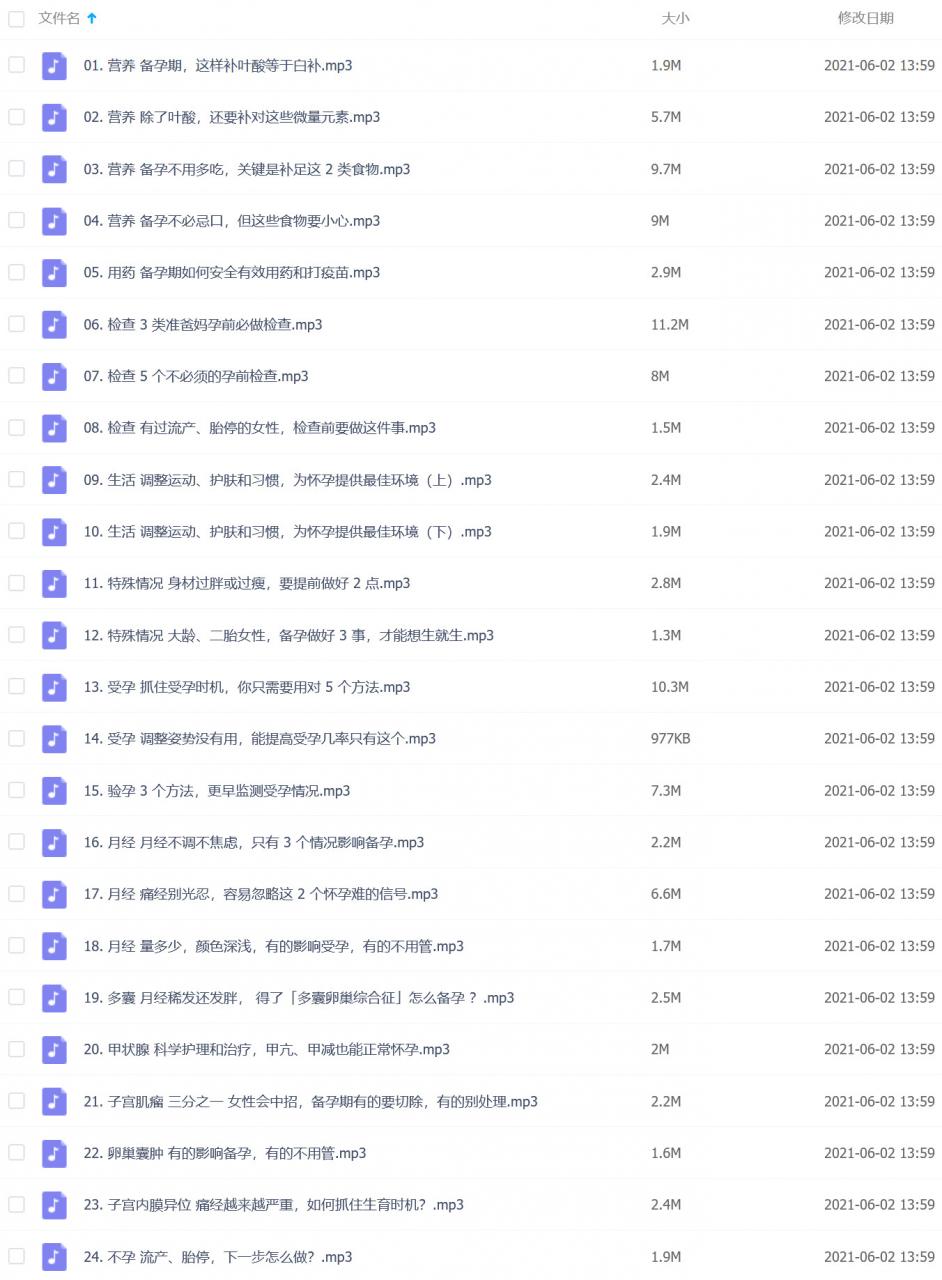Select the checkbox for file 06. 检查
Viewport: 942px width, 1280px height.
(x=16, y=324)
